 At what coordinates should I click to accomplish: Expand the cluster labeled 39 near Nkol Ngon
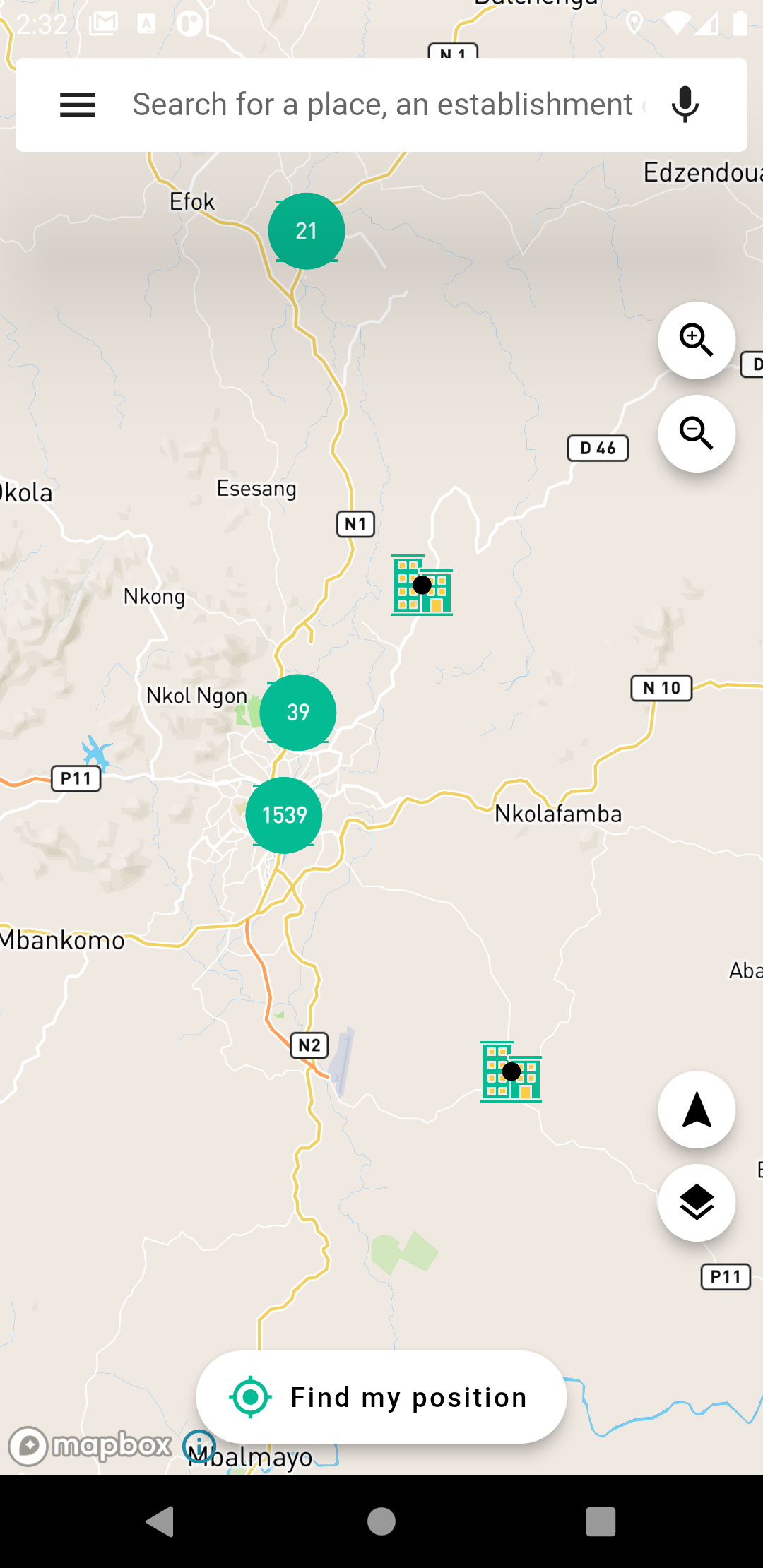point(297,713)
